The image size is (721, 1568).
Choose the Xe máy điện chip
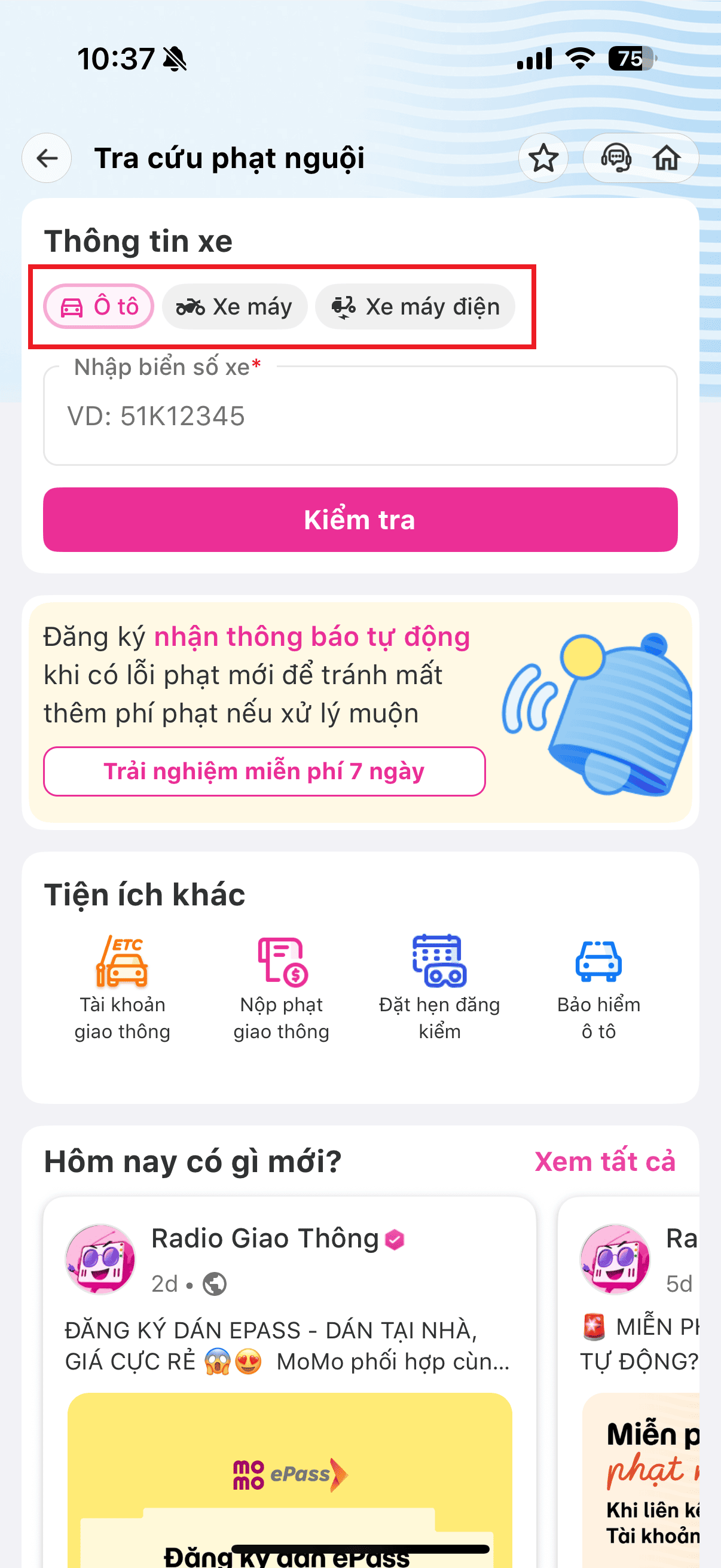click(x=415, y=307)
